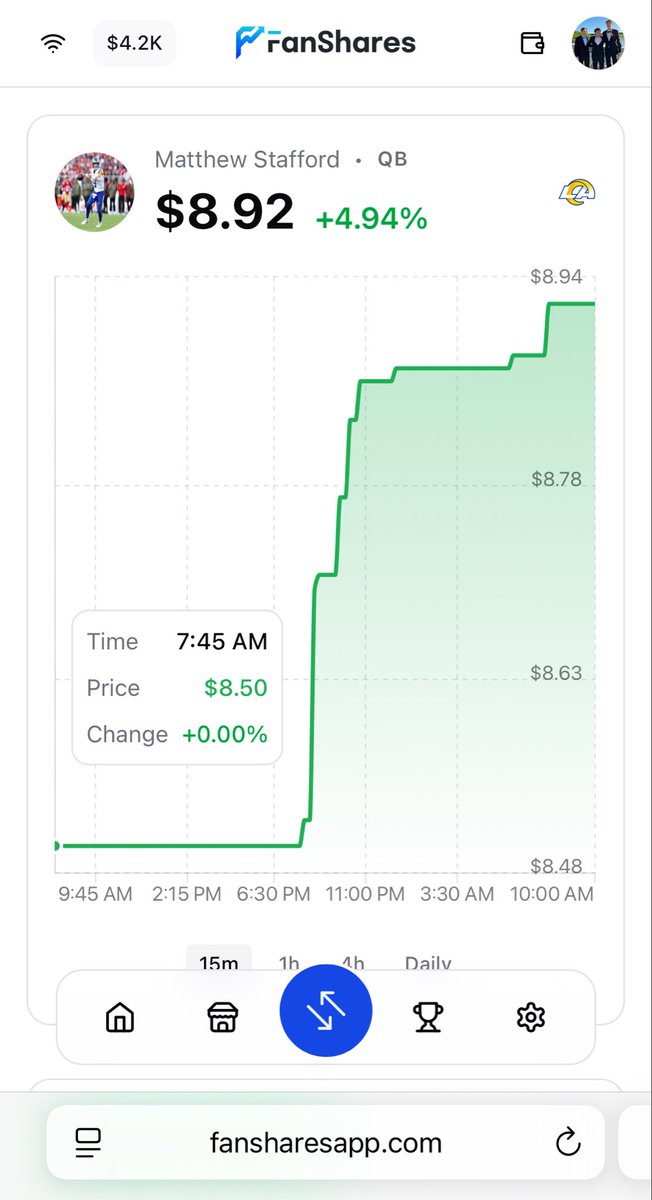Open the profile avatar menu
652x1200 pixels.
pyautogui.click(x=598, y=43)
